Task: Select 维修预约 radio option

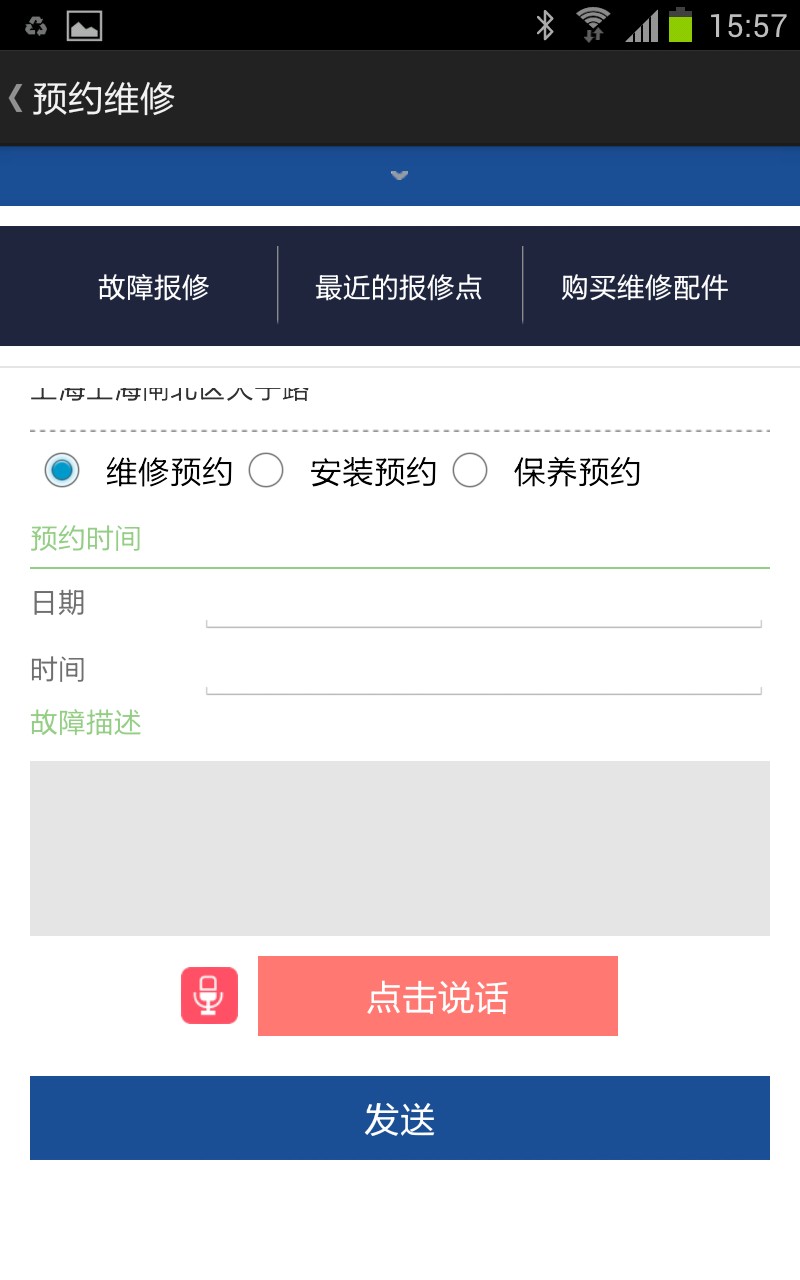Action: point(62,470)
